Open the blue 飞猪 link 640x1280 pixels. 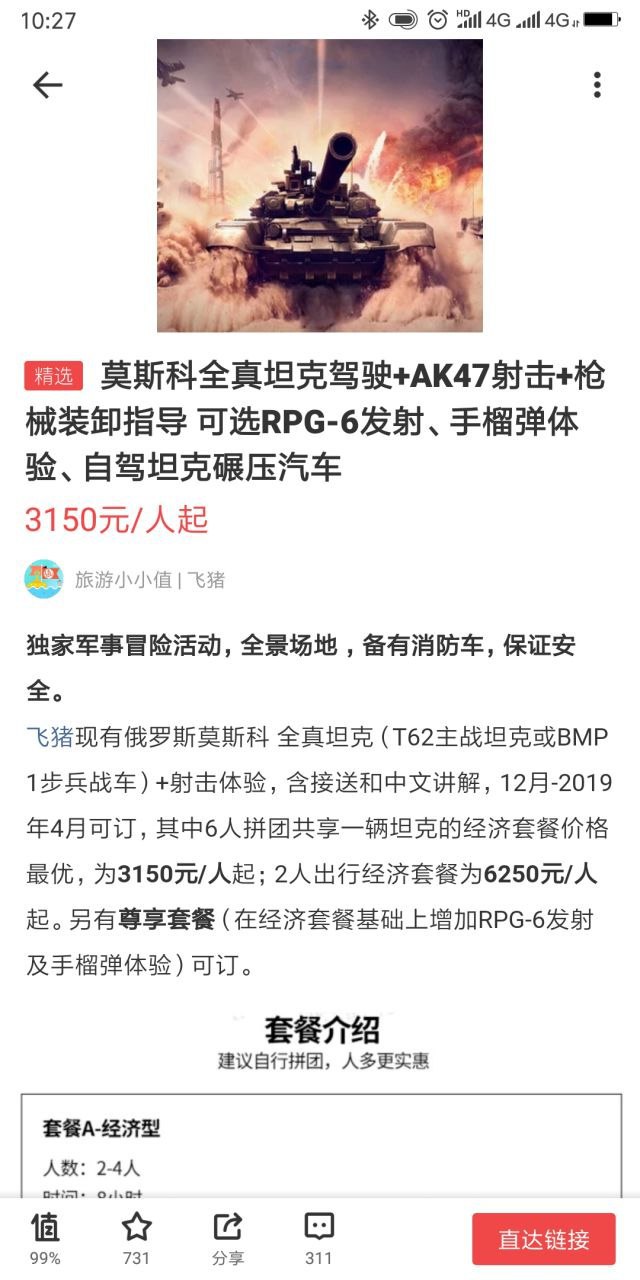click(x=49, y=738)
